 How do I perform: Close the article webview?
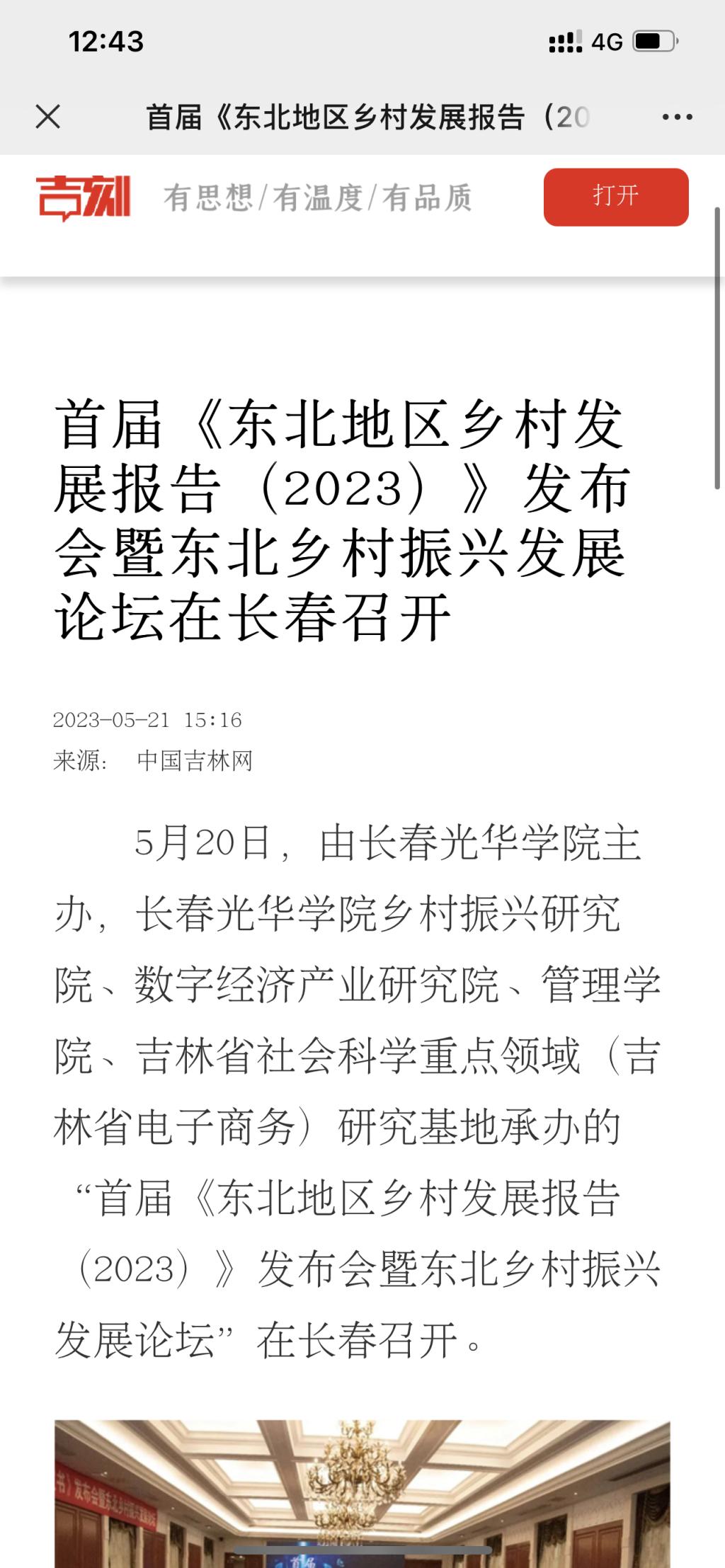[48, 117]
